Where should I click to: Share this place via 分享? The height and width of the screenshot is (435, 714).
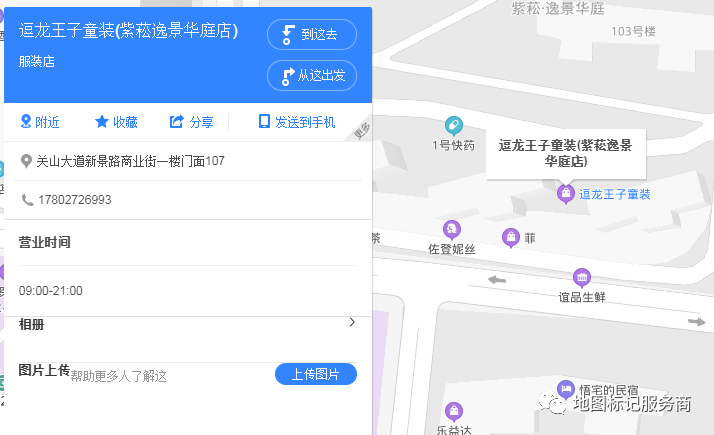pyautogui.click(x=192, y=122)
